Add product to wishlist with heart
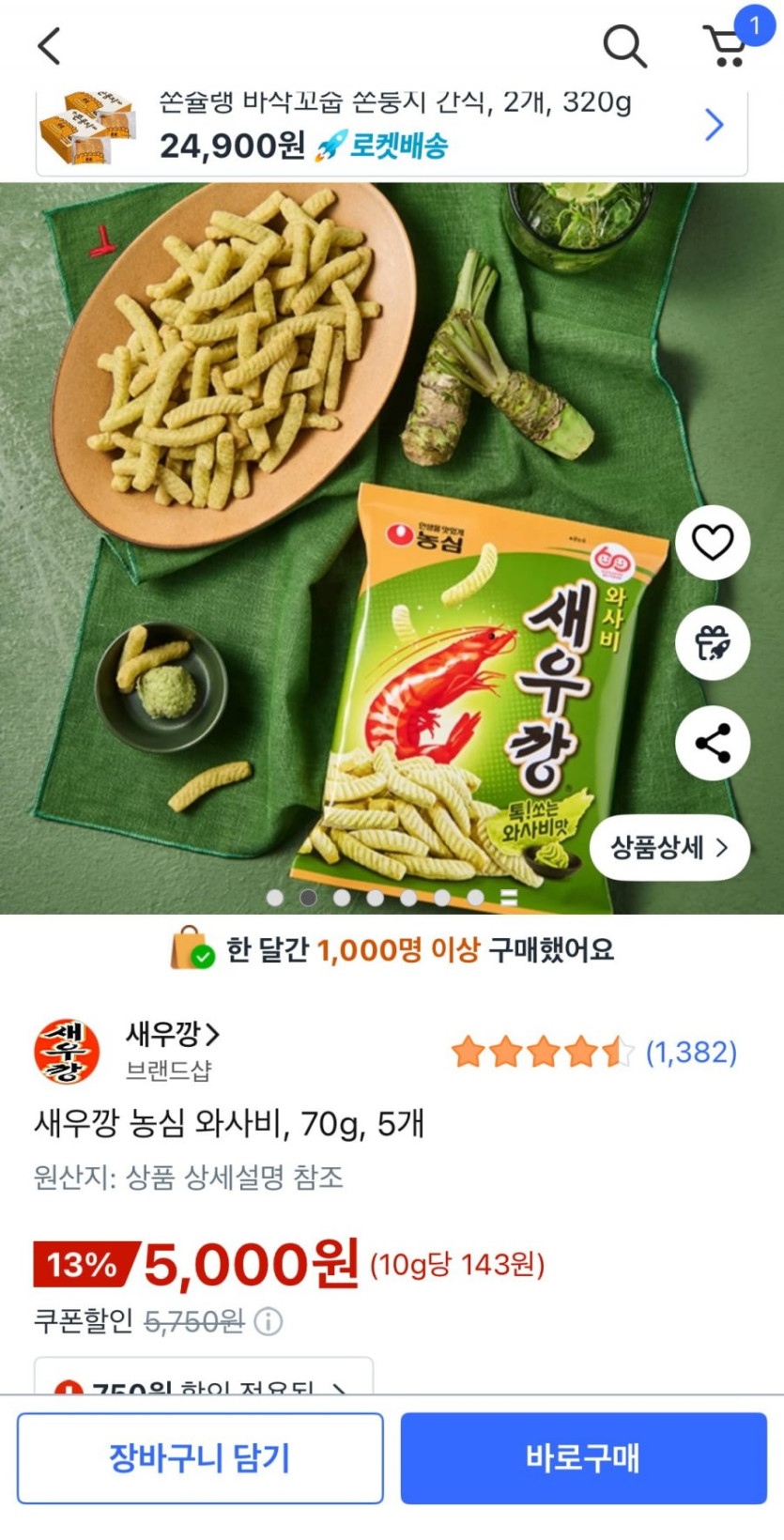The height and width of the screenshot is (1540, 784). (x=713, y=542)
